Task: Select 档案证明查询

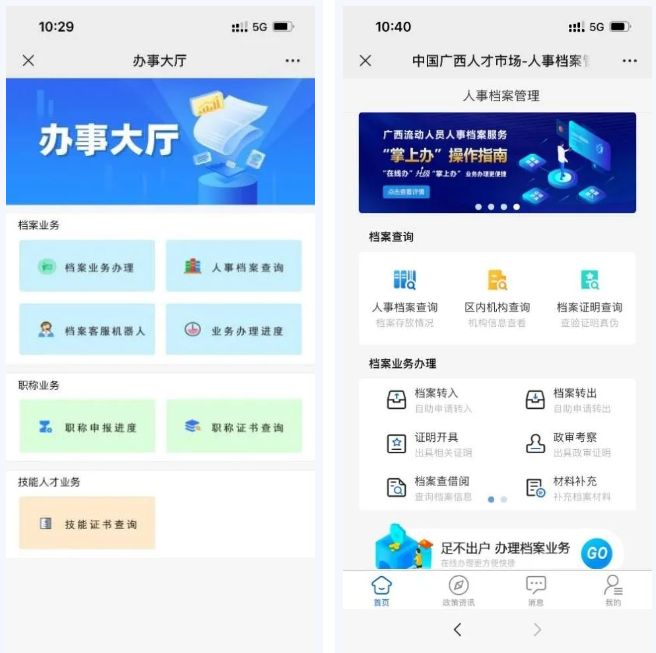Action: (589, 294)
